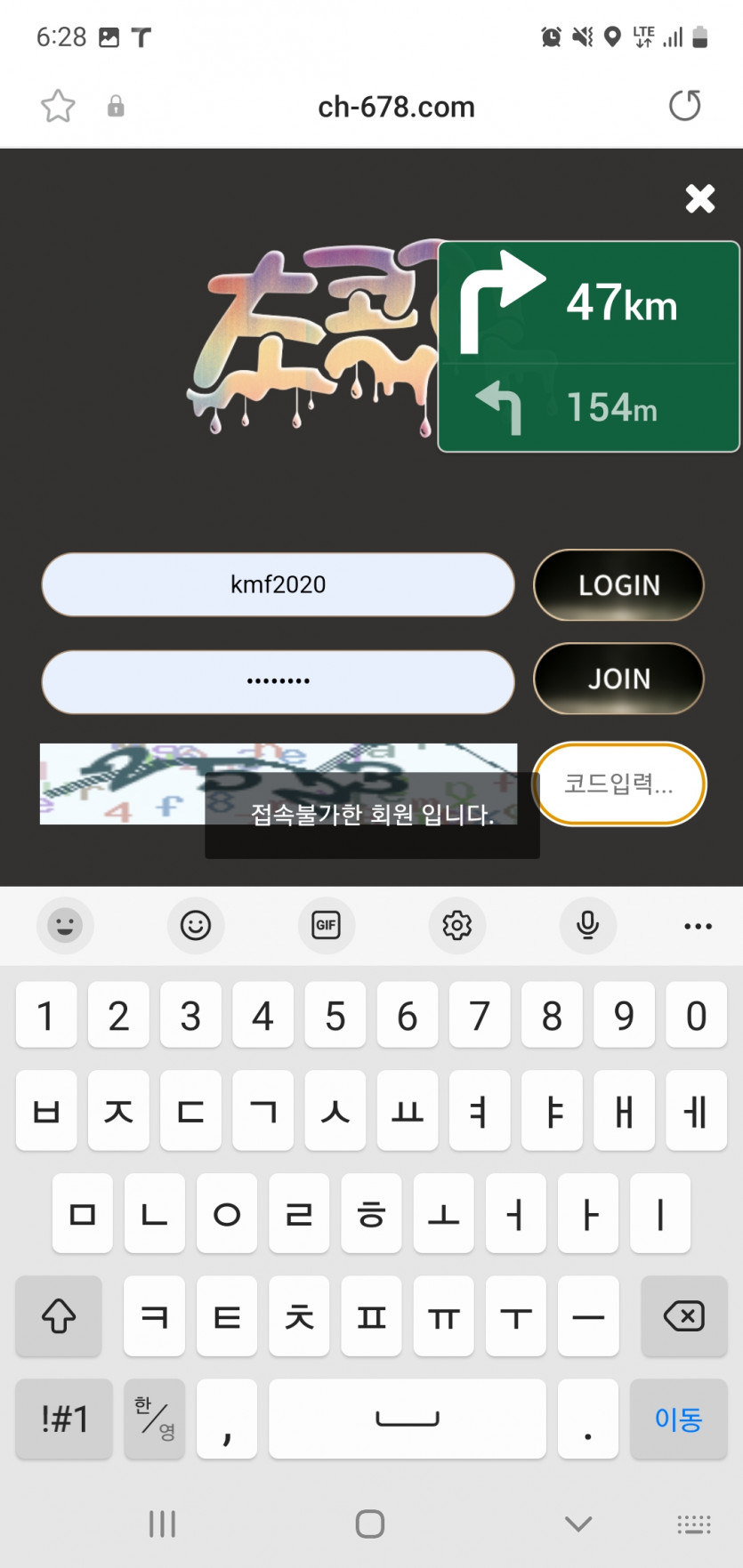Open the JOIN signup button
This screenshot has height=1568, width=743.
click(x=618, y=679)
